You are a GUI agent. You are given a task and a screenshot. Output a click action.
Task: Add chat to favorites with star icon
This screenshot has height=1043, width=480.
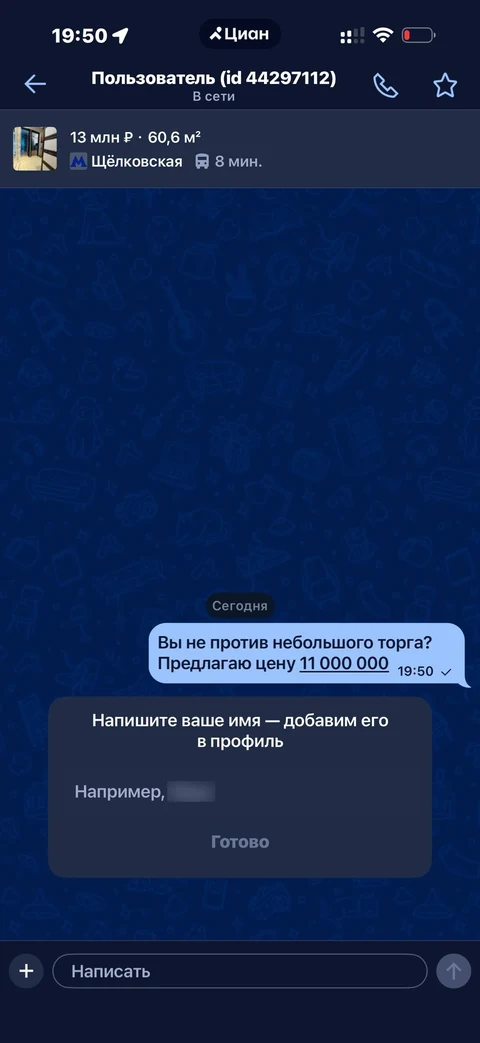445,85
